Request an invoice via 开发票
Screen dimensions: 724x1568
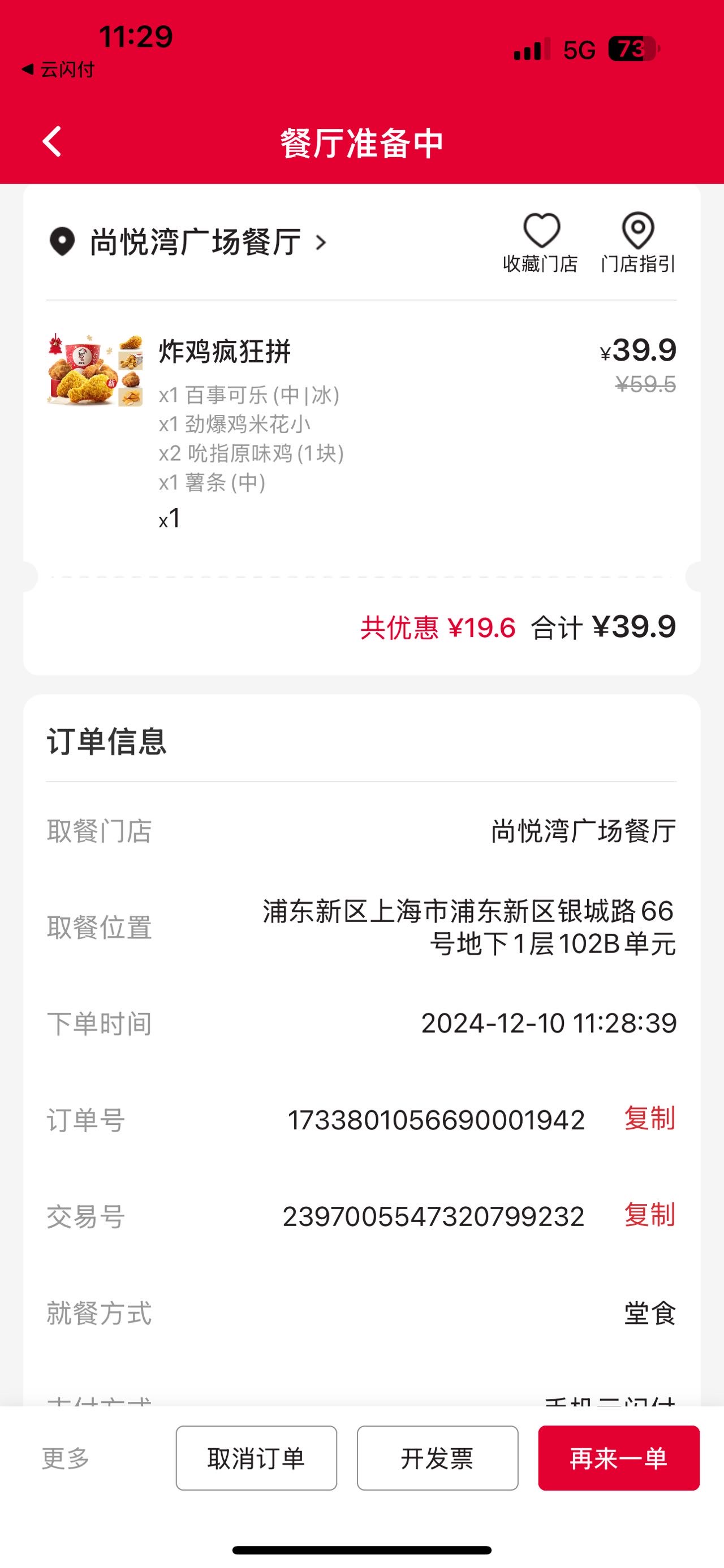[x=437, y=1458]
